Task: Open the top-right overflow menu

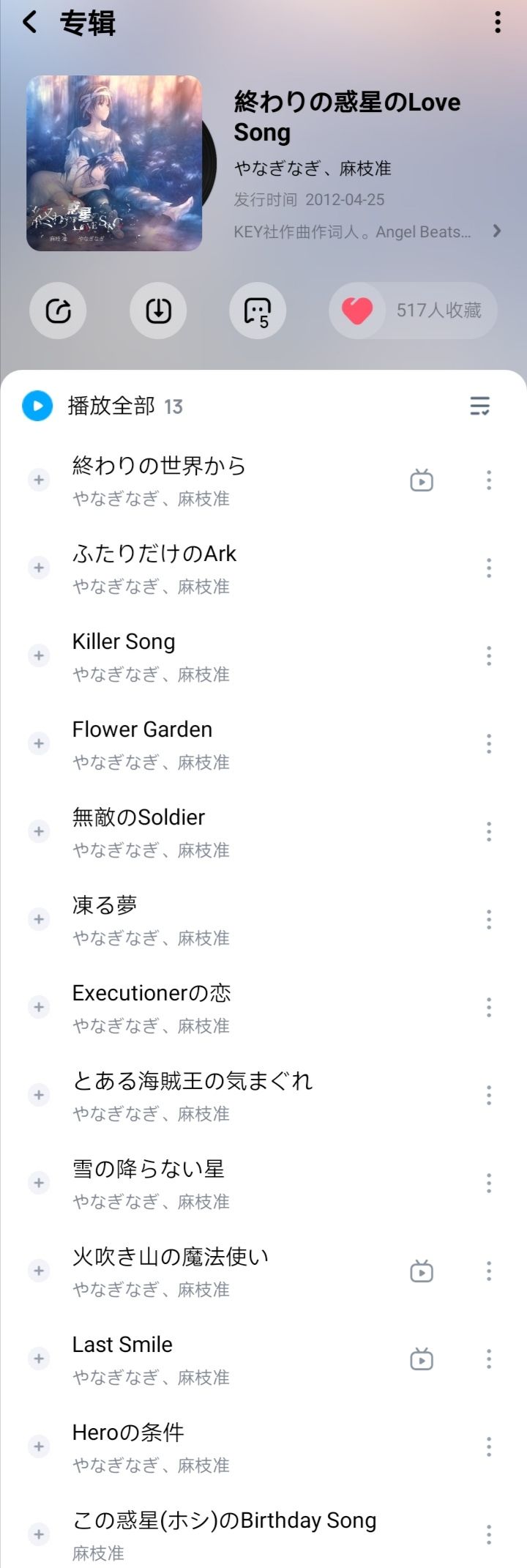Action: 498,23
